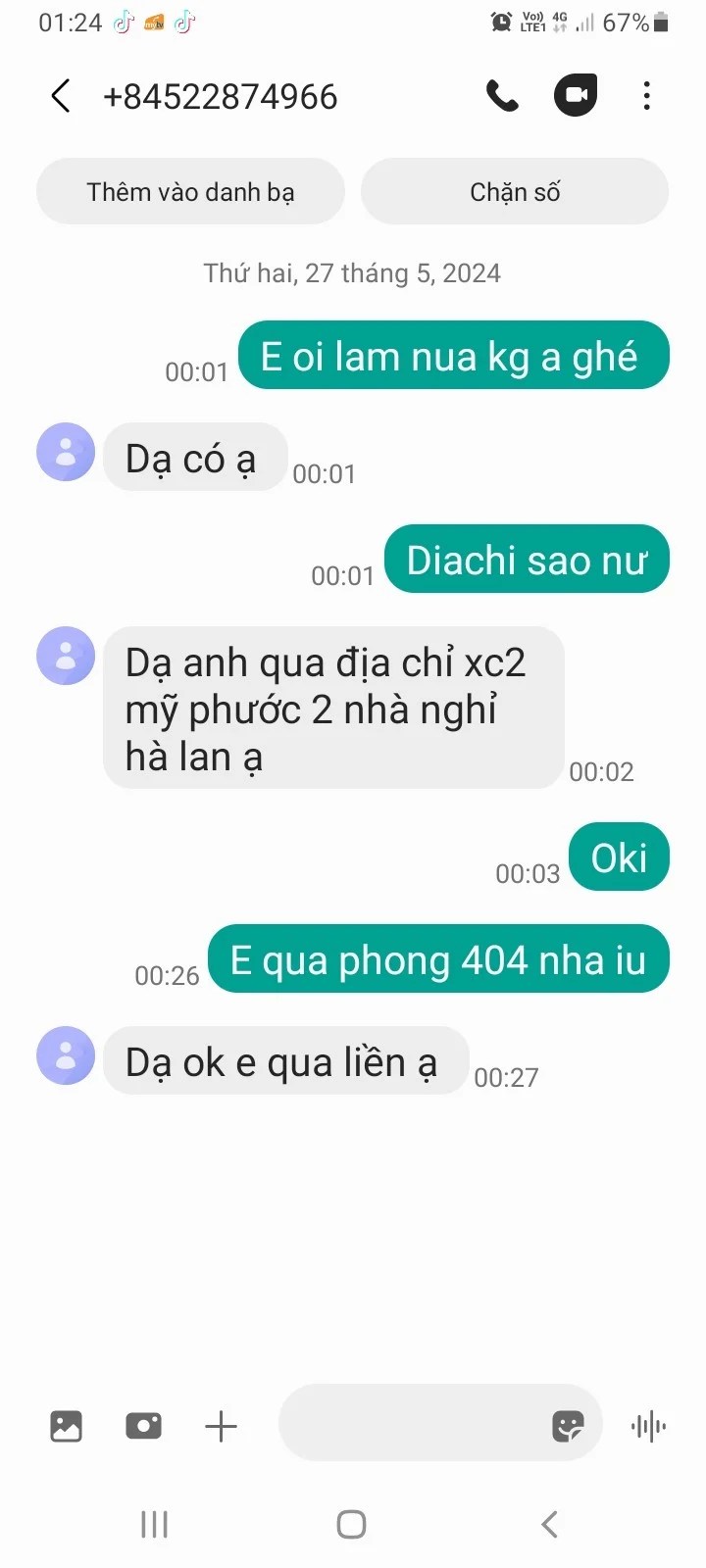Block the number with Chặn số
706x1568 pixels.
tap(515, 192)
